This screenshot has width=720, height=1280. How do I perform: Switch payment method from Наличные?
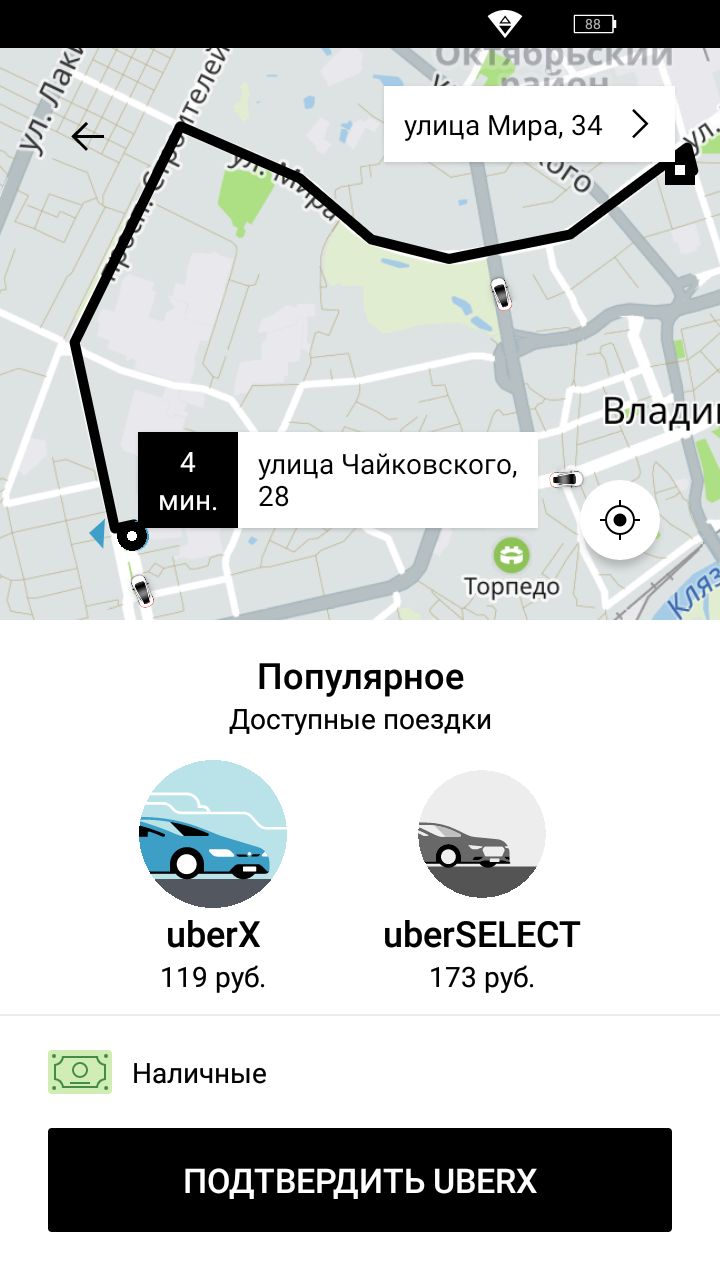coord(198,1073)
